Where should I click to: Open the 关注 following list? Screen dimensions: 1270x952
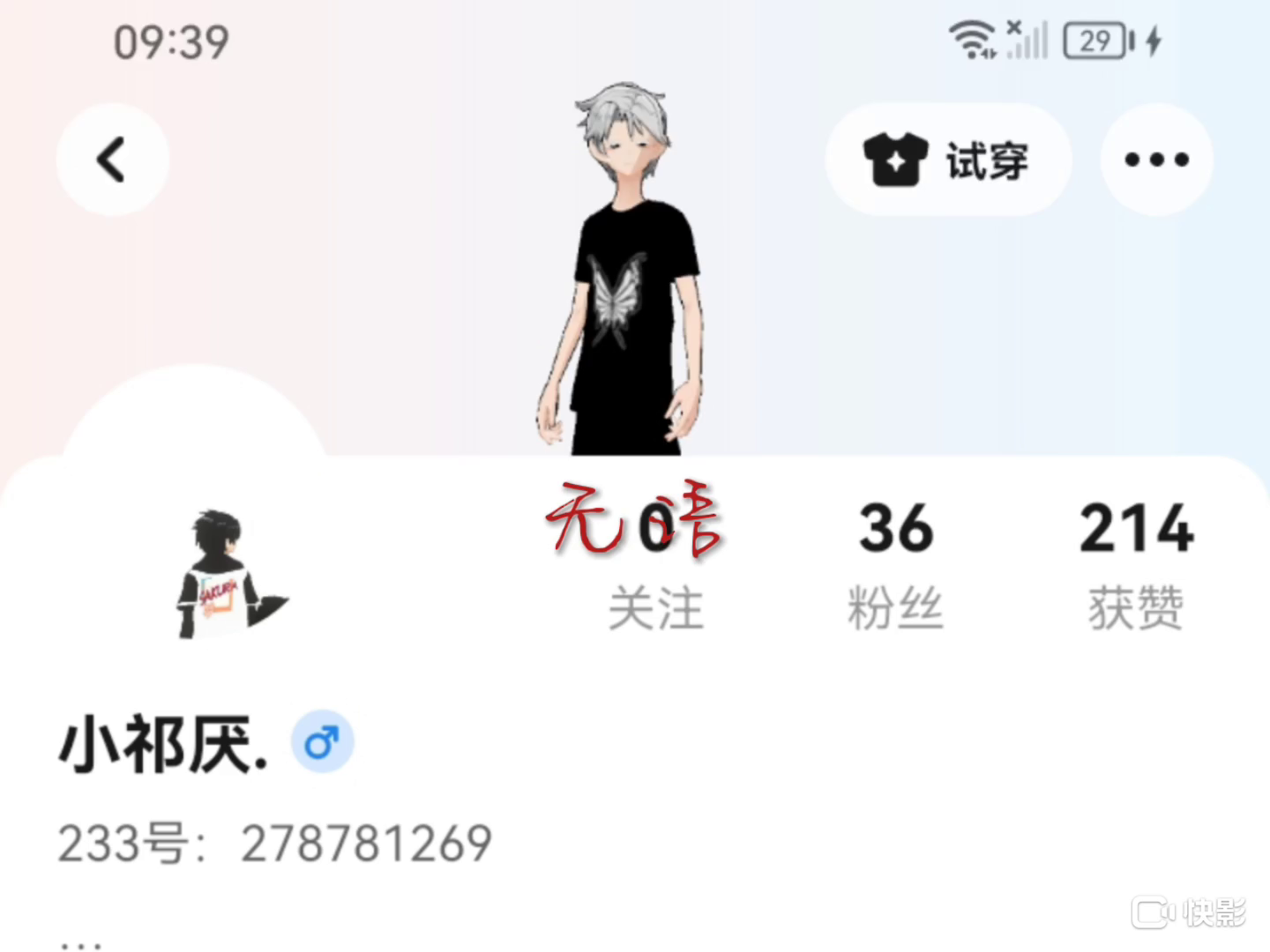(655, 564)
